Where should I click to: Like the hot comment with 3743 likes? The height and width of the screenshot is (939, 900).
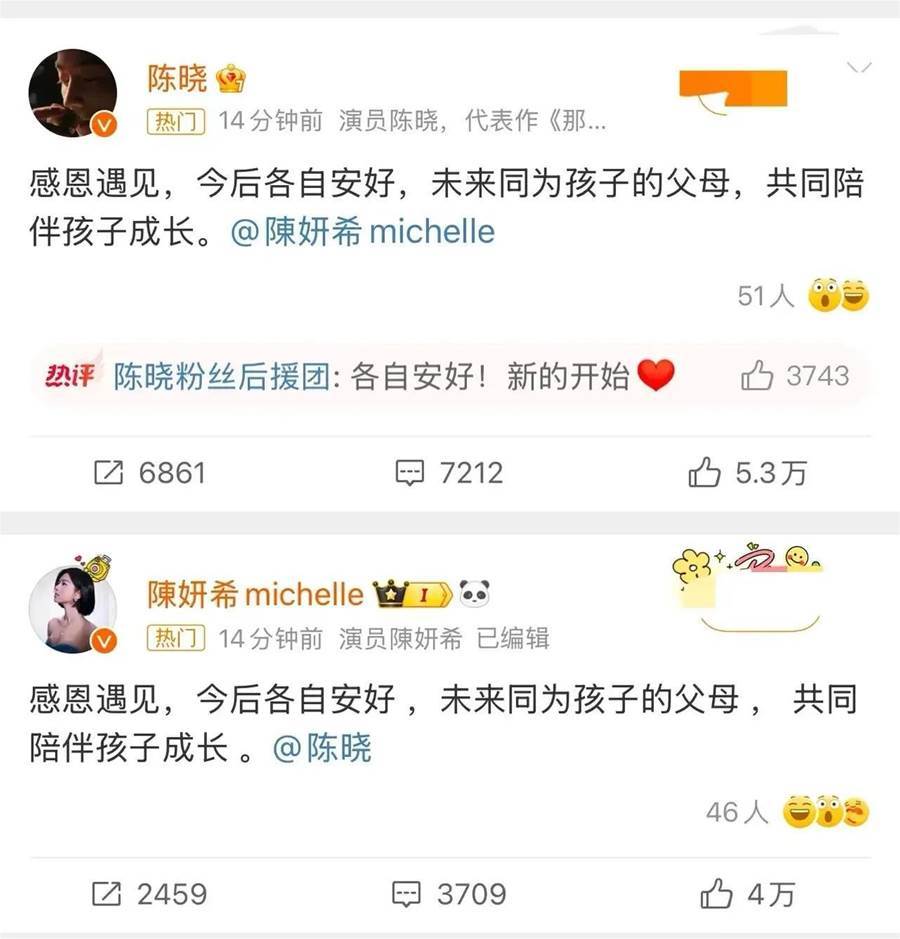pyautogui.click(x=757, y=377)
